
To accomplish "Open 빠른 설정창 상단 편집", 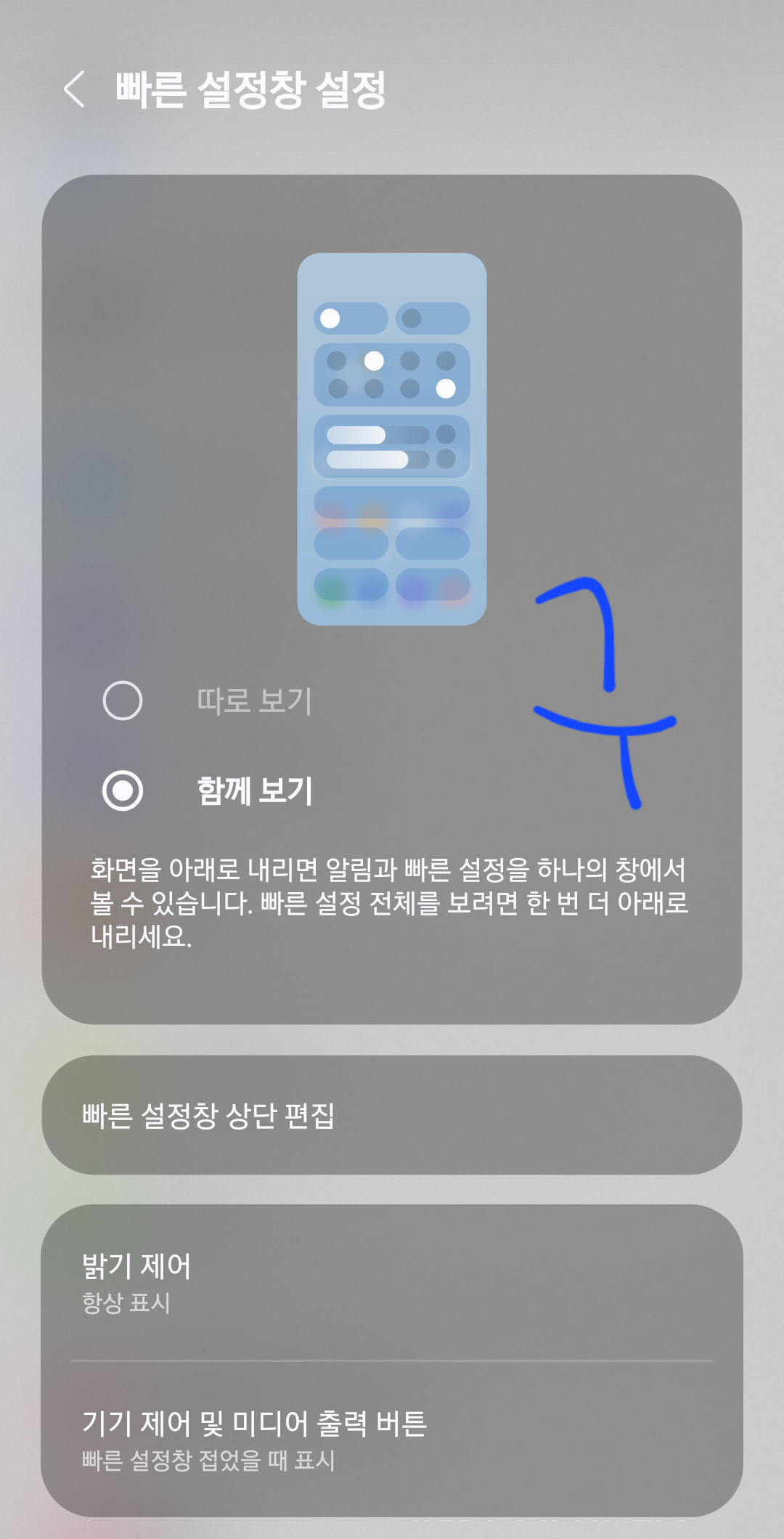I will coord(392,1116).
